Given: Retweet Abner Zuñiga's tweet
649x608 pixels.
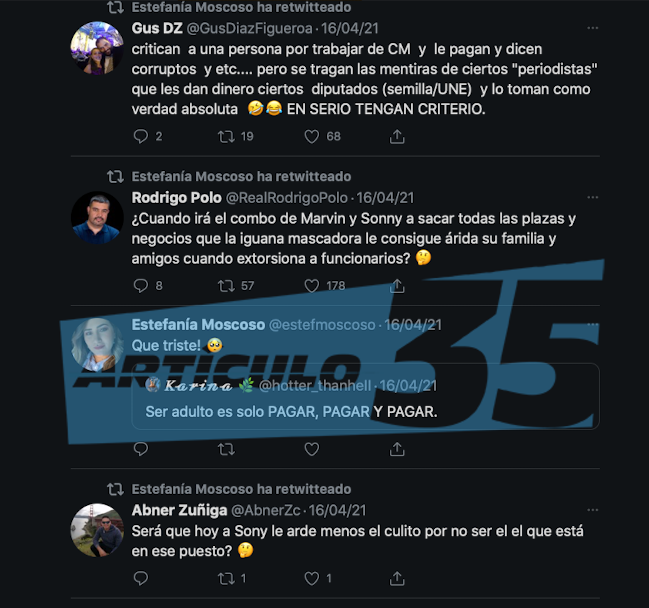Looking at the screenshot, I should tap(226, 578).
